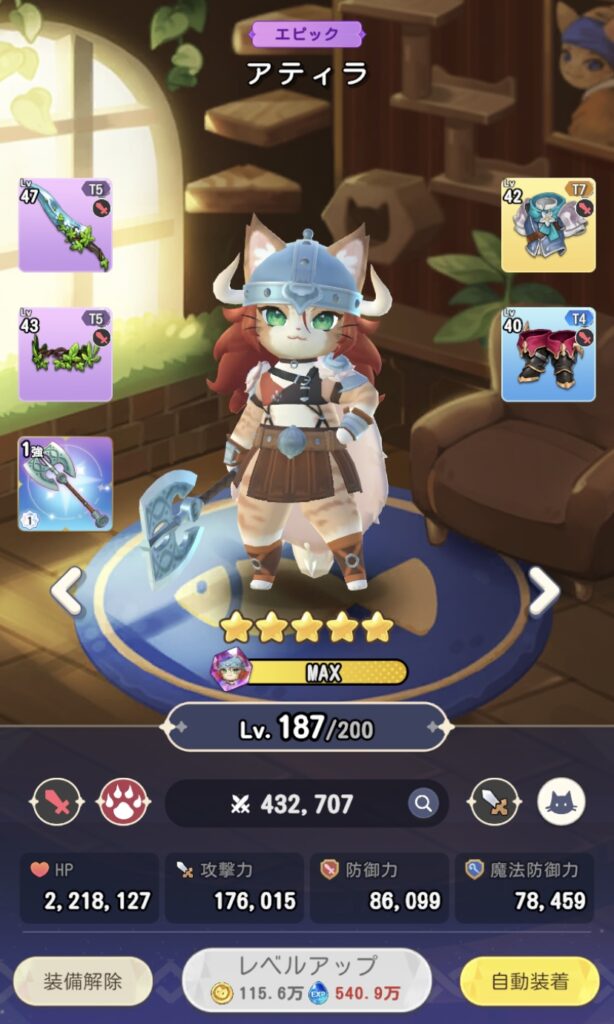
Task: Open the Lv 43 leafy accessory slot
Action: click(65, 354)
